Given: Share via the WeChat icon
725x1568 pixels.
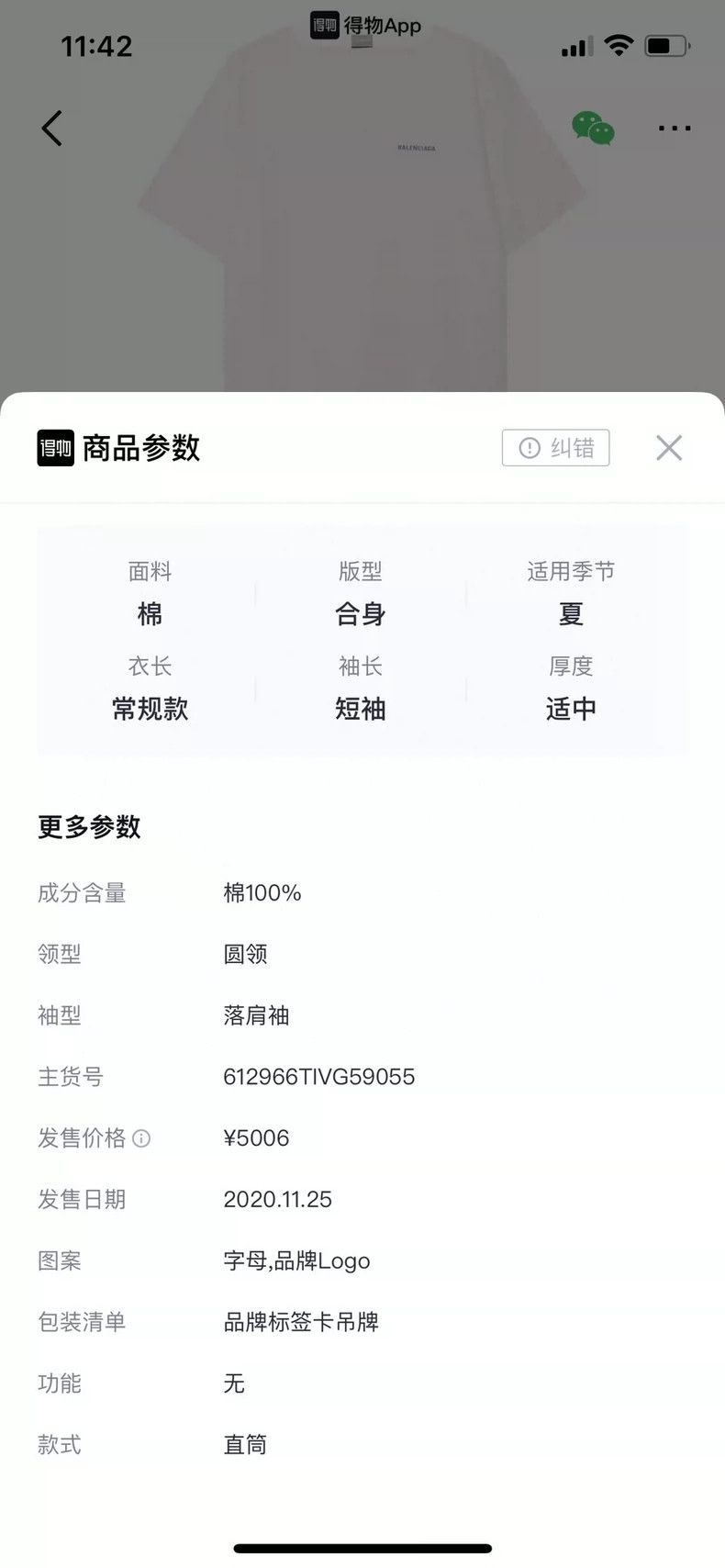Looking at the screenshot, I should tap(593, 129).
